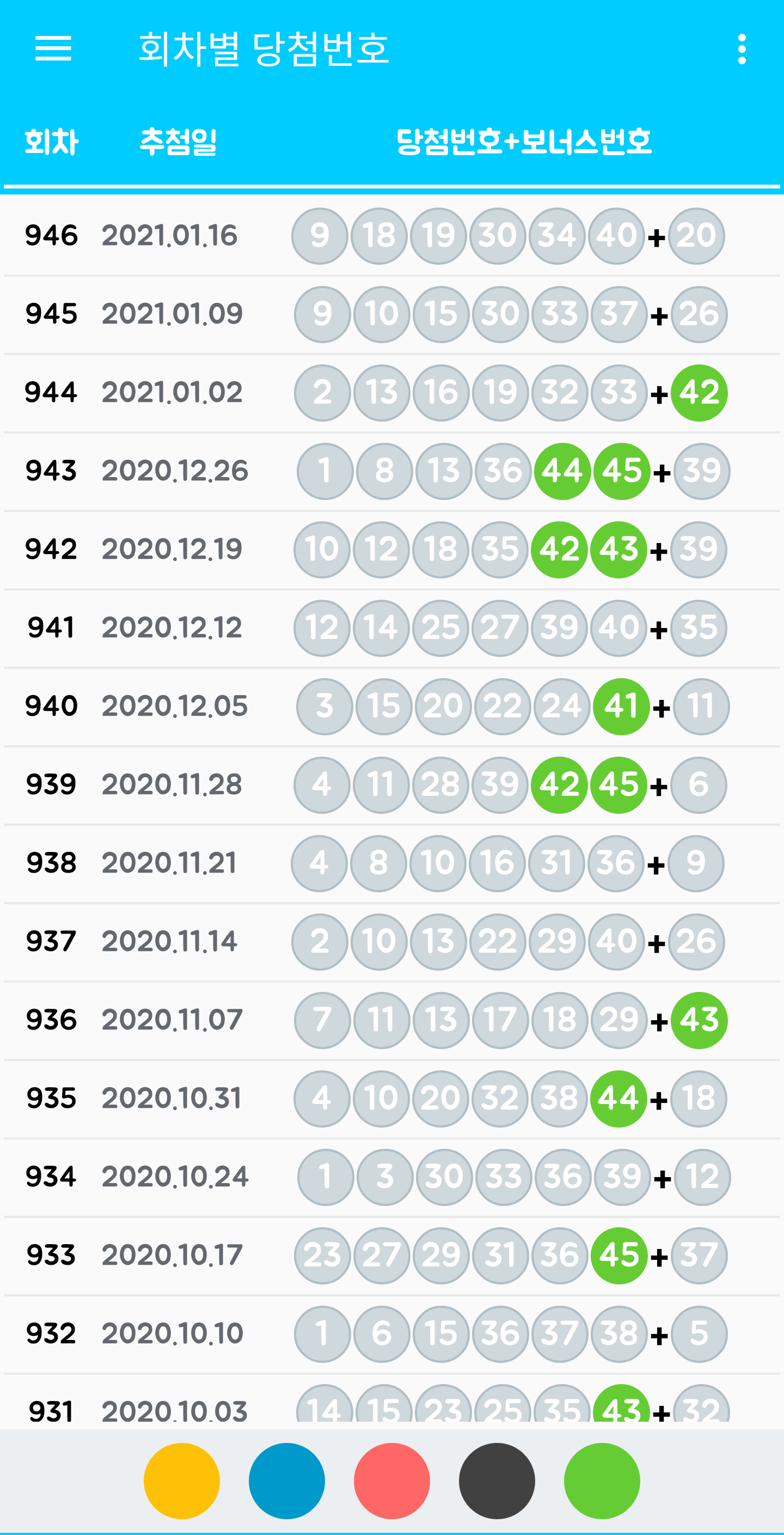
Task: Select the green color circle
Action: (x=602, y=1480)
